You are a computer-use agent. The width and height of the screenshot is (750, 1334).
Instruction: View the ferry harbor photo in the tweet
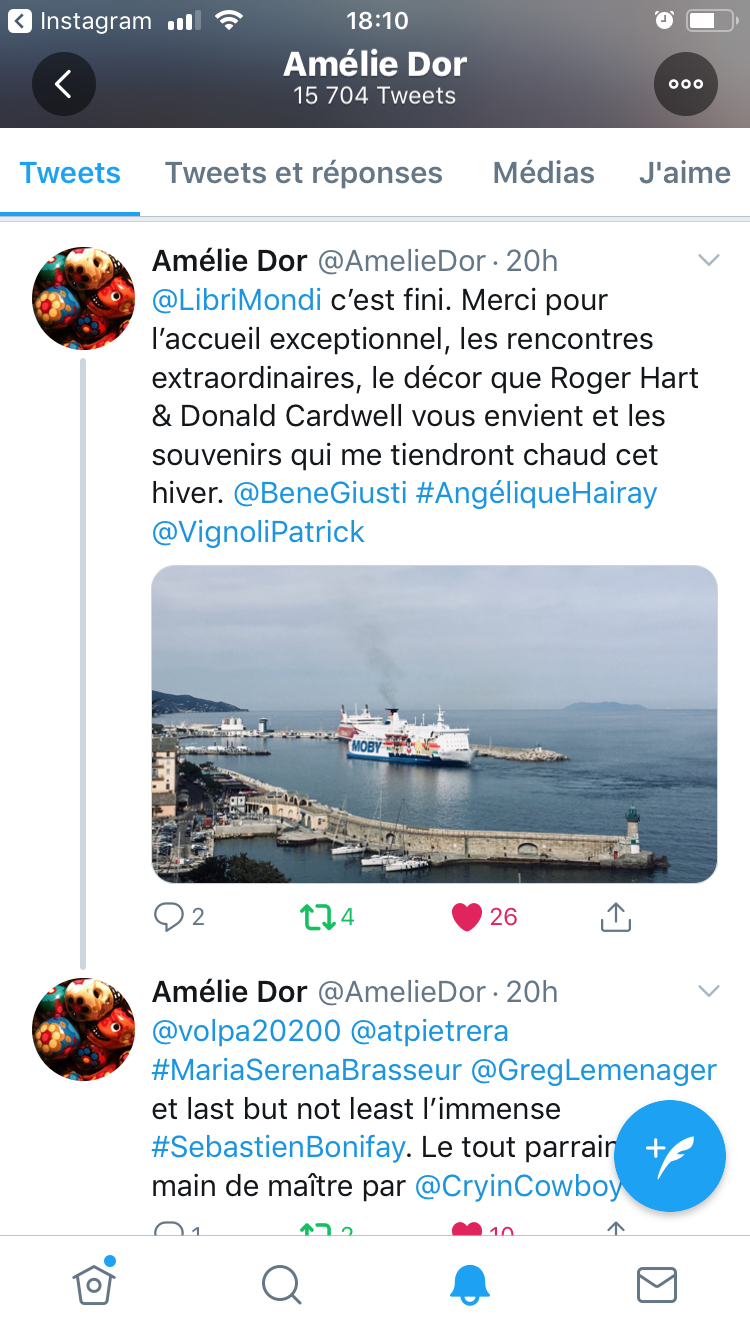pyautogui.click(x=434, y=724)
